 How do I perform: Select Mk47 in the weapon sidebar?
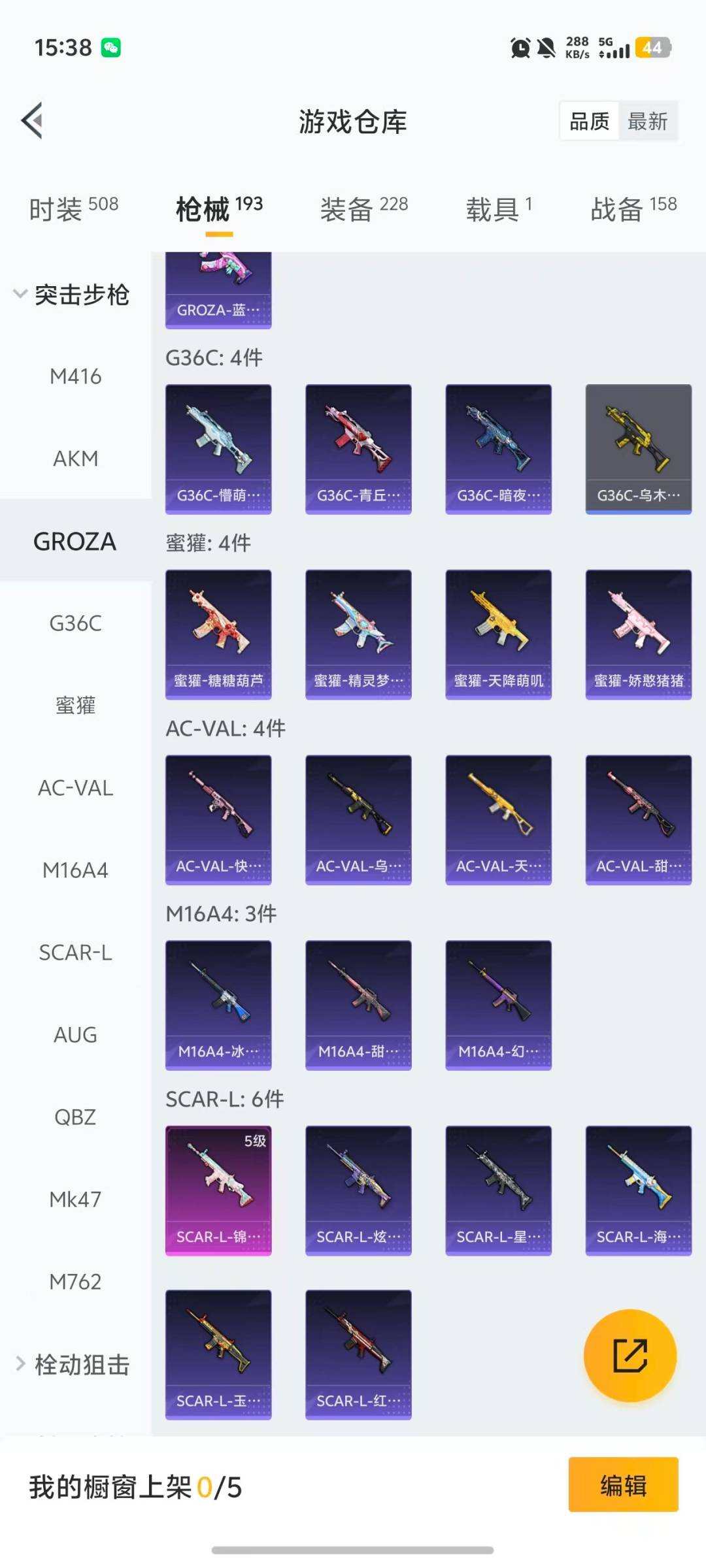[74, 1199]
